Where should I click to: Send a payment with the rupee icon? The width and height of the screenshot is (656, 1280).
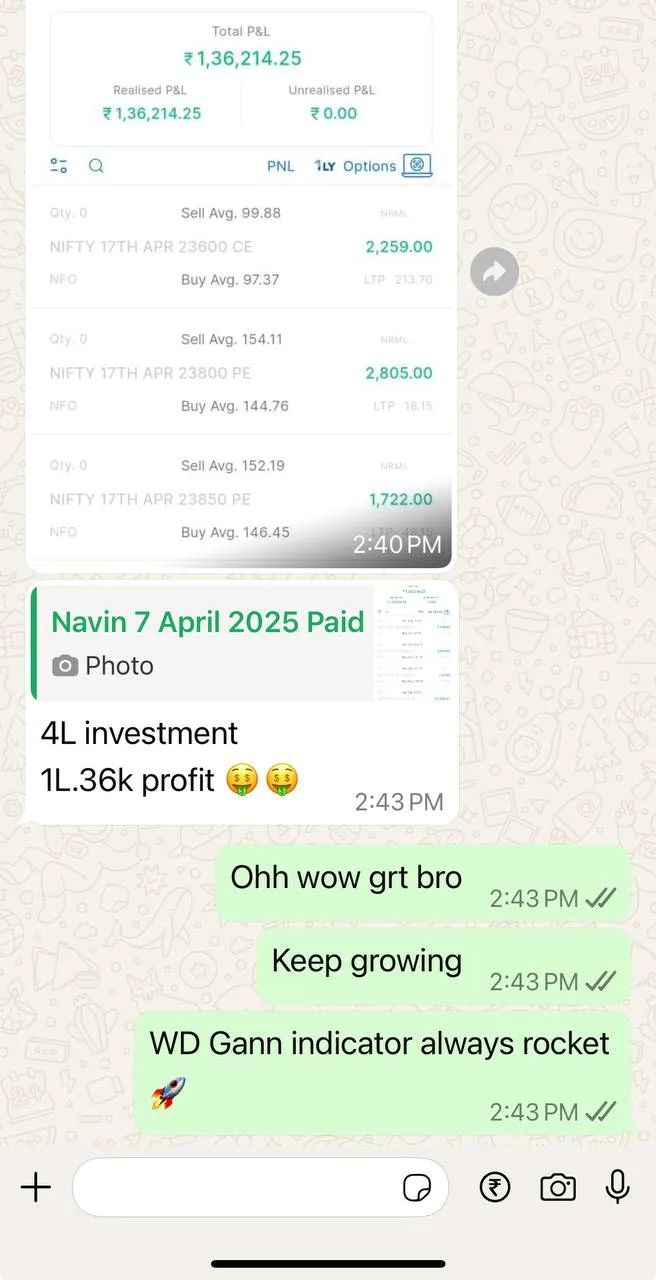click(x=495, y=1187)
